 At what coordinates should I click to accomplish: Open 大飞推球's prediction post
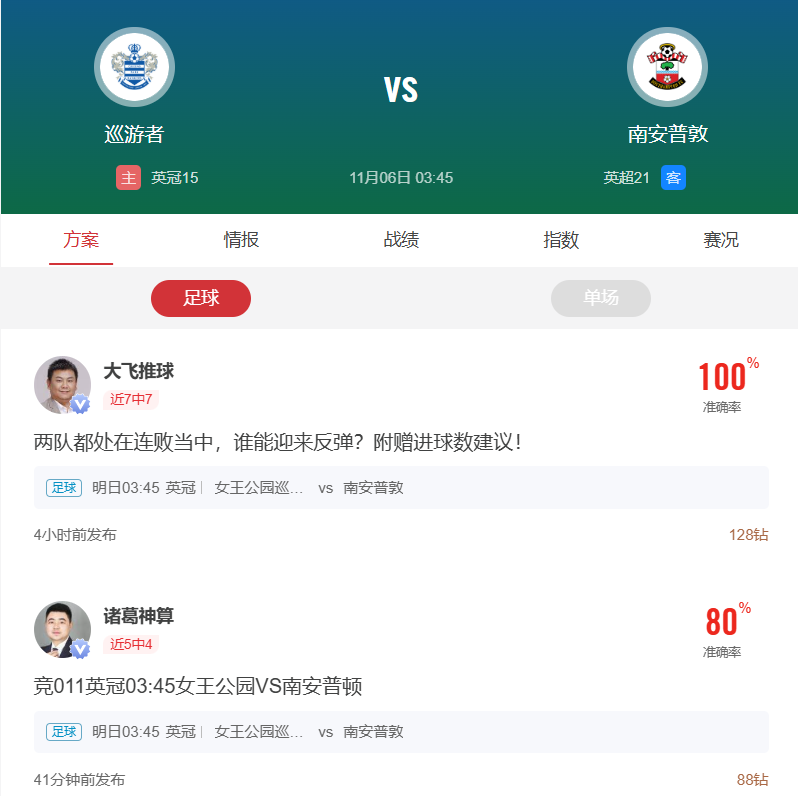point(278,442)
